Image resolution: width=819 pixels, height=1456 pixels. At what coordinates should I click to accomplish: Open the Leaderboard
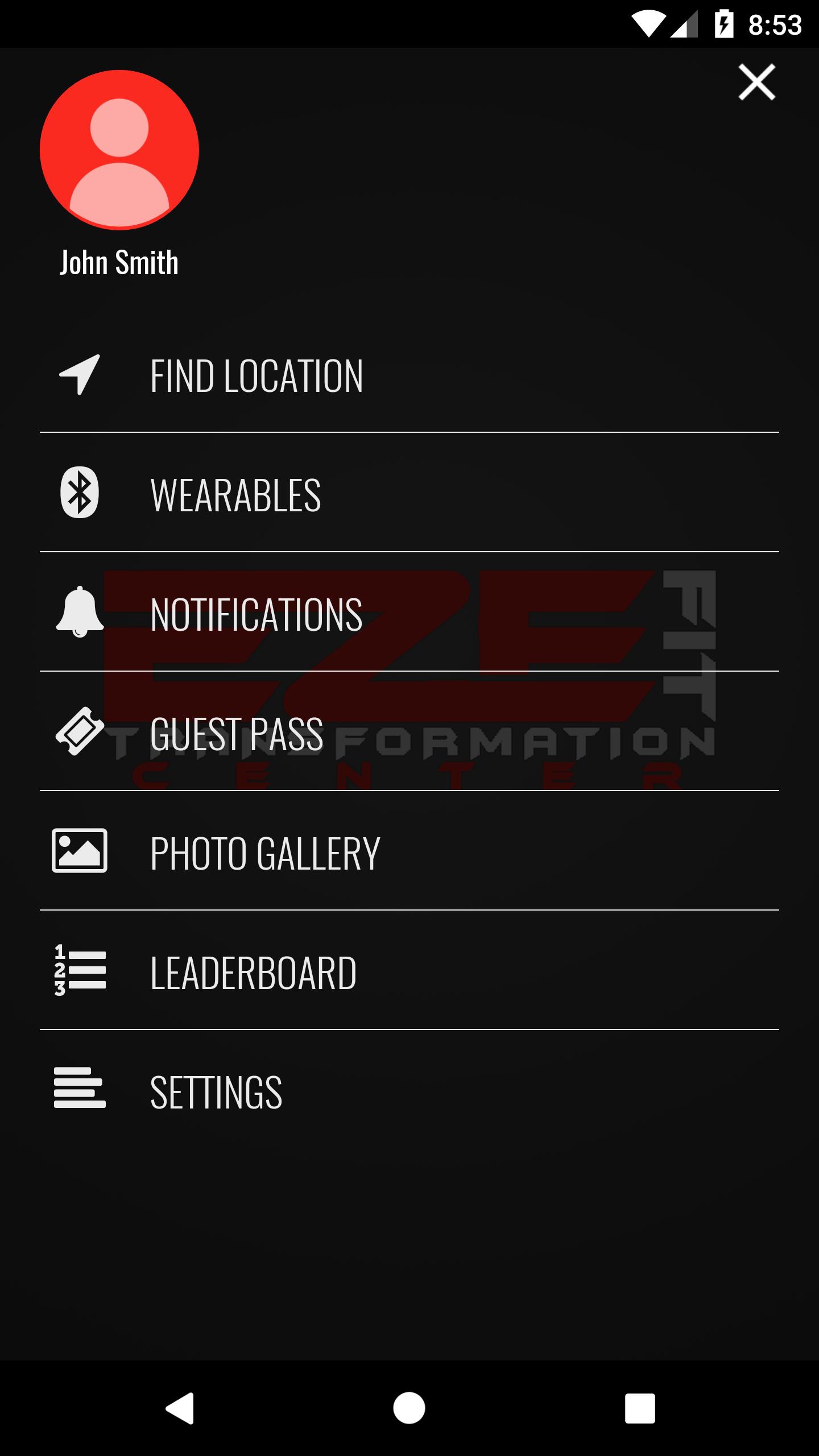[409, 971]
